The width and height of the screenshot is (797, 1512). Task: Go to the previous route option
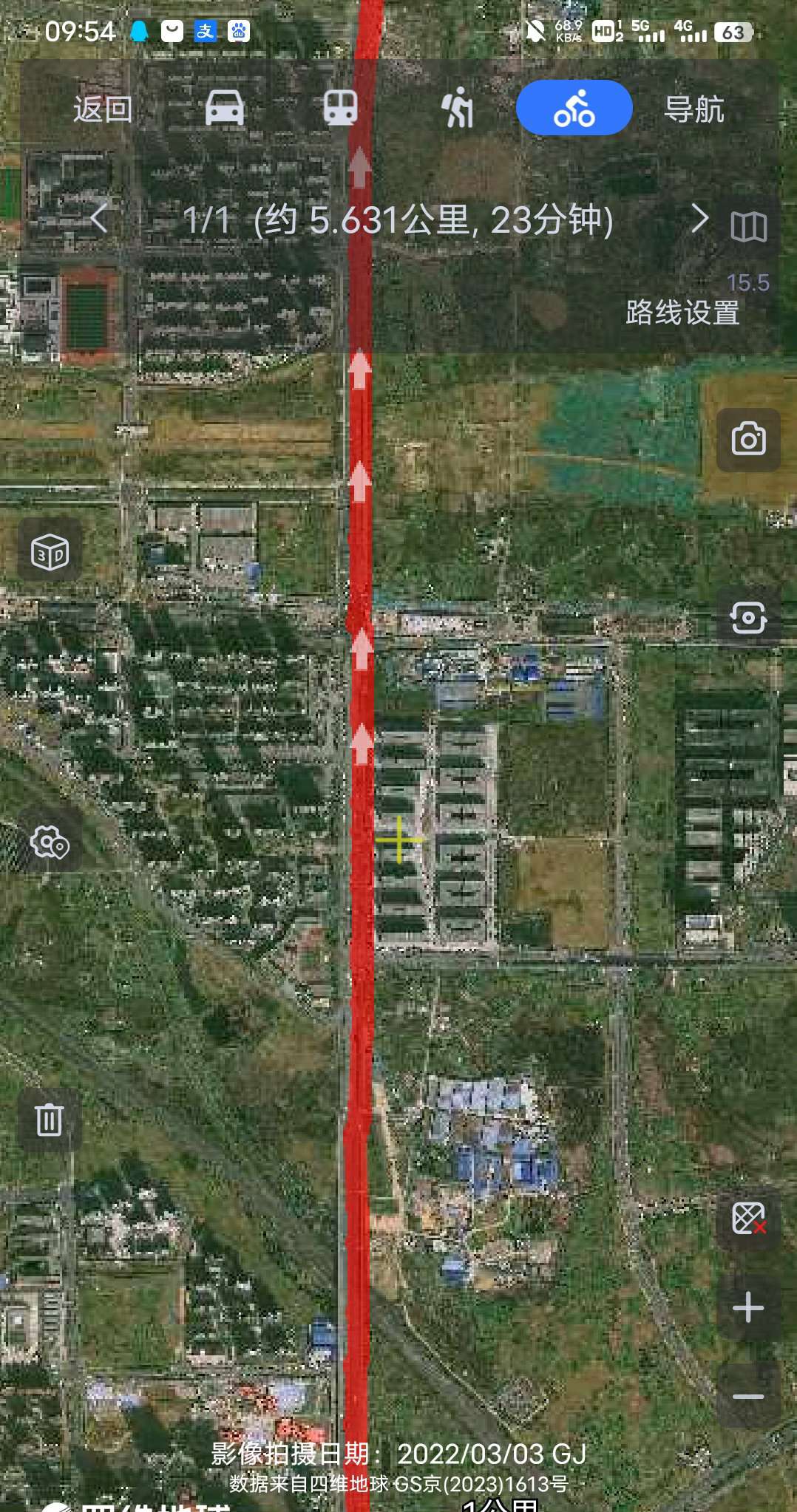click(x=99, y=219)
